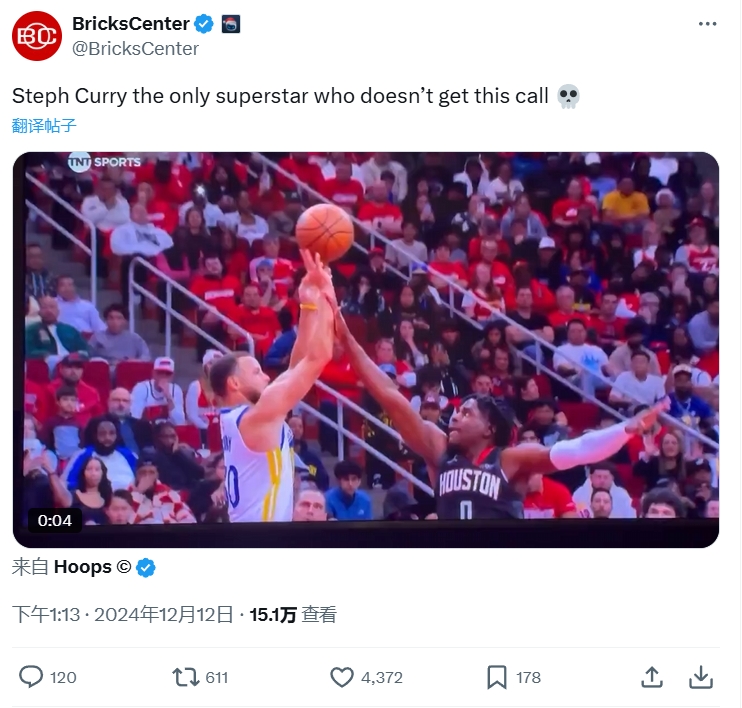Open the @BricksCenter handle link
Image resolution: width=742 pixels, height=708 pixels.
point(135,48)
